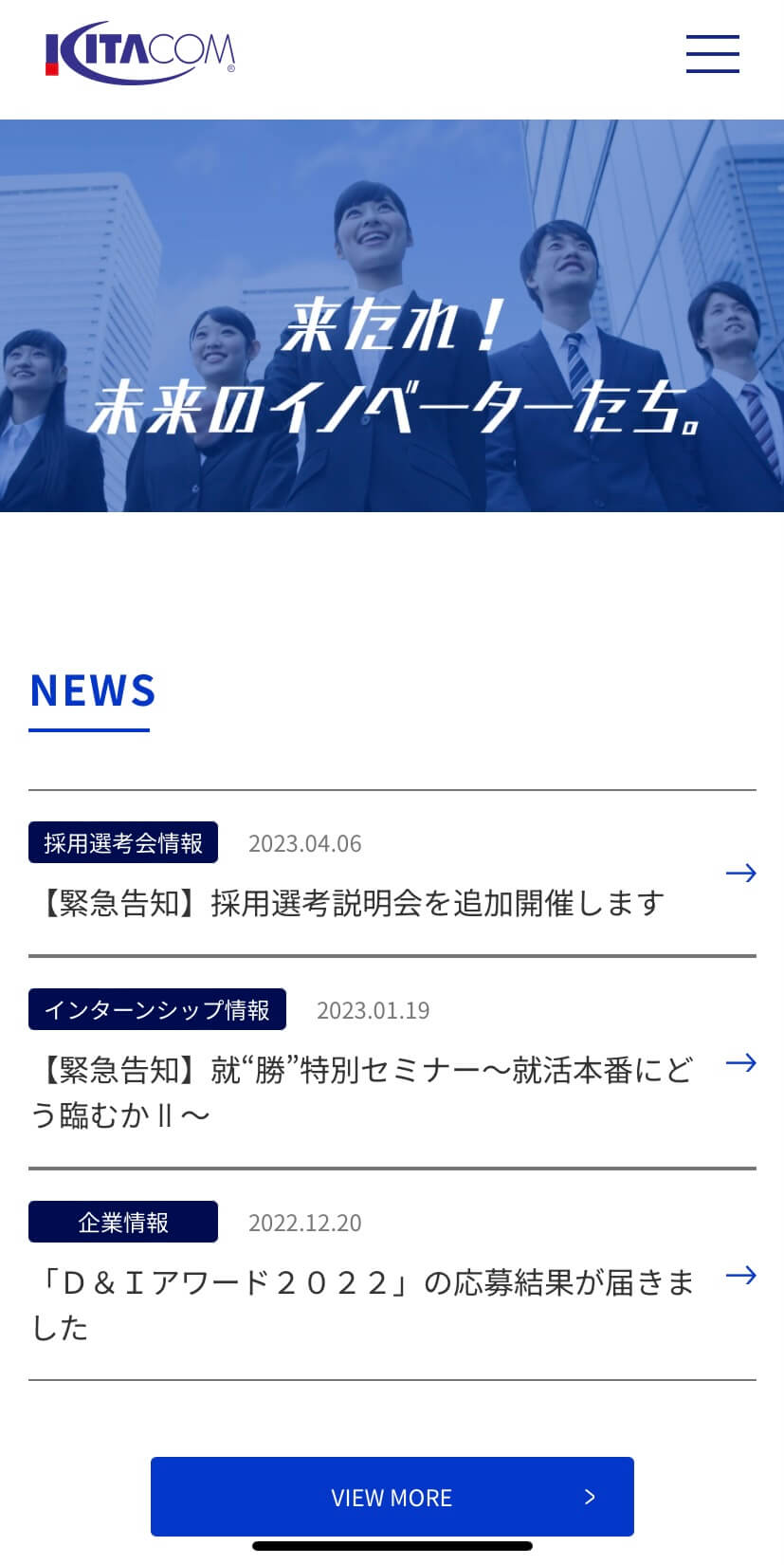Tap the VIEW MORE button
This screenshot has height=1565, width=784.
click(392, 1497)
